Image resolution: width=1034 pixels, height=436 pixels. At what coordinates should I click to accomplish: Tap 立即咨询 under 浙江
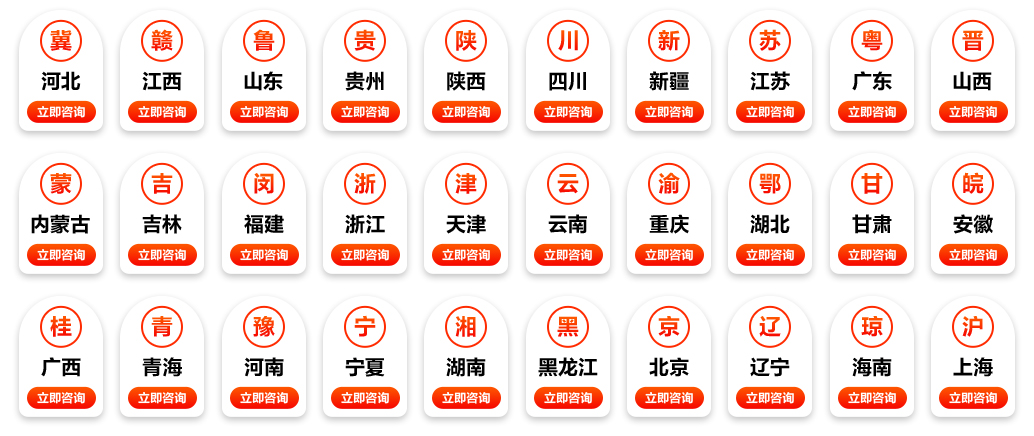(x=365, y=255)
